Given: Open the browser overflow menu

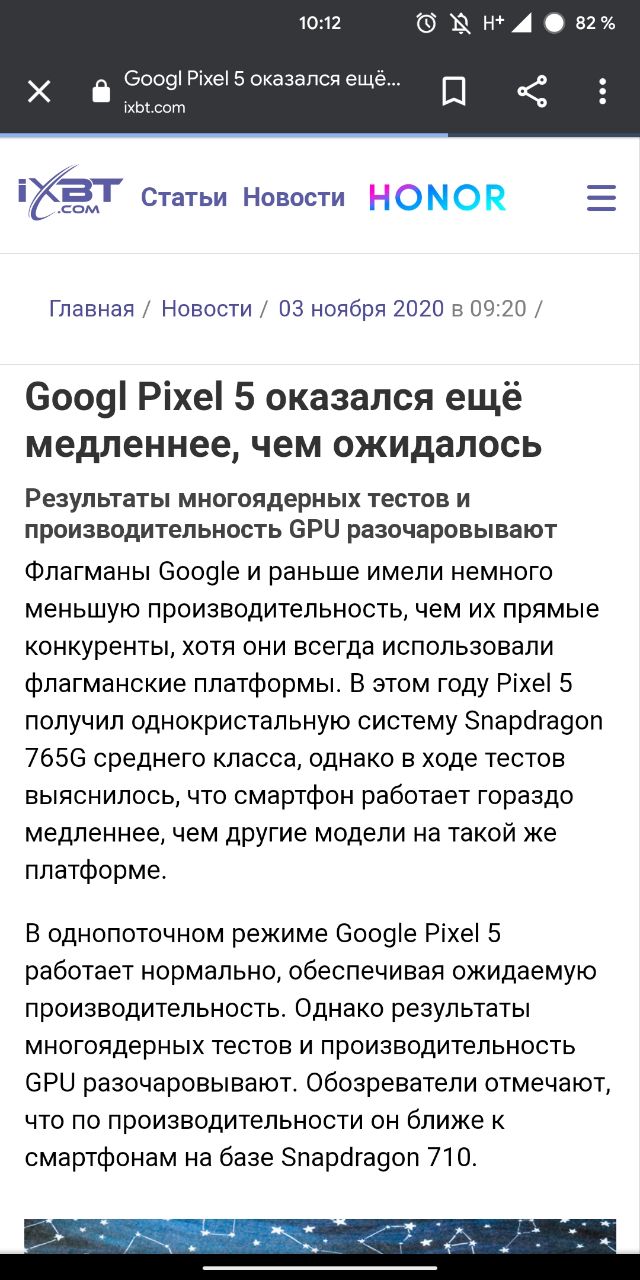Looking at the screenshot, I should coord(602,92).
